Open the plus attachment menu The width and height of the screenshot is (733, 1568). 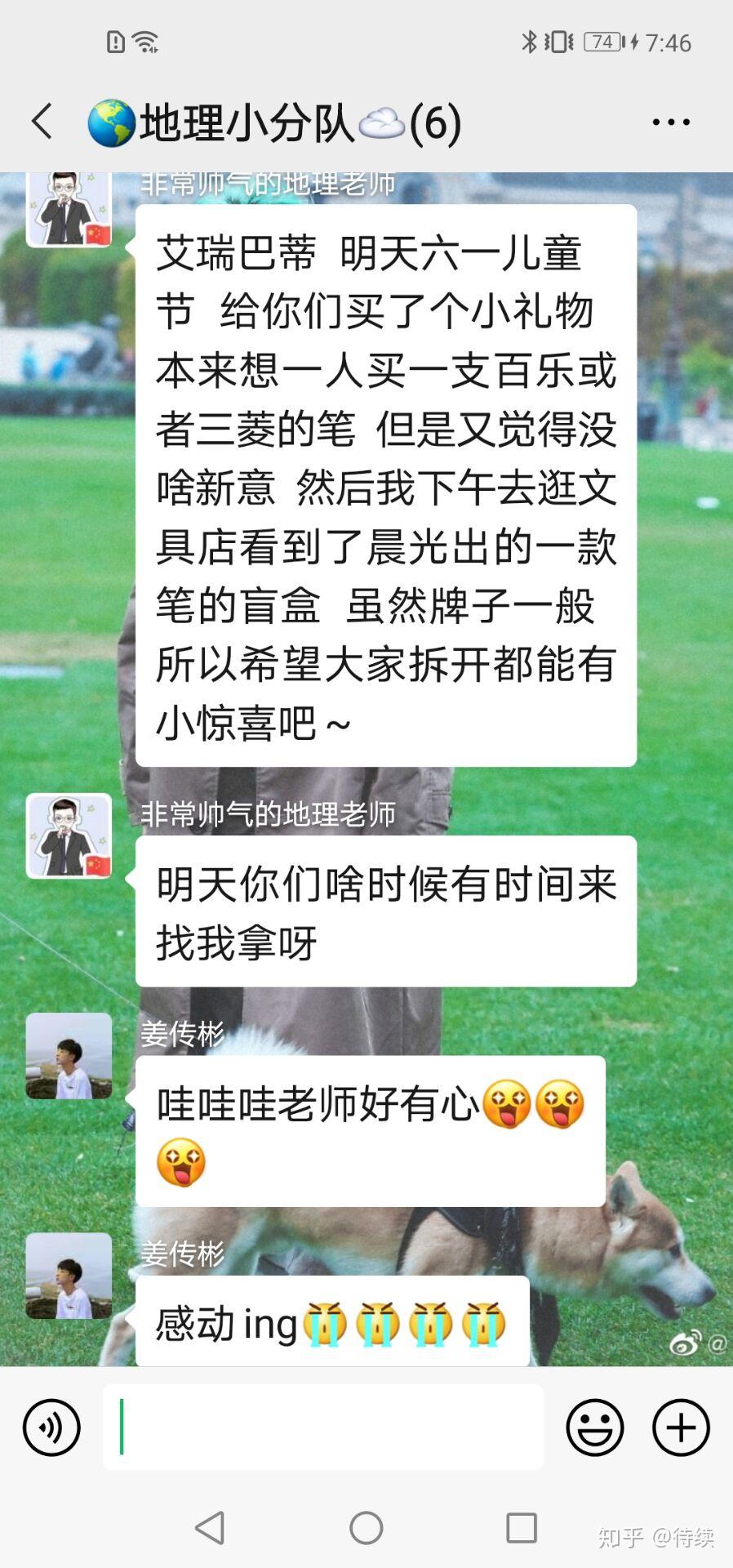coord(681,1428)
